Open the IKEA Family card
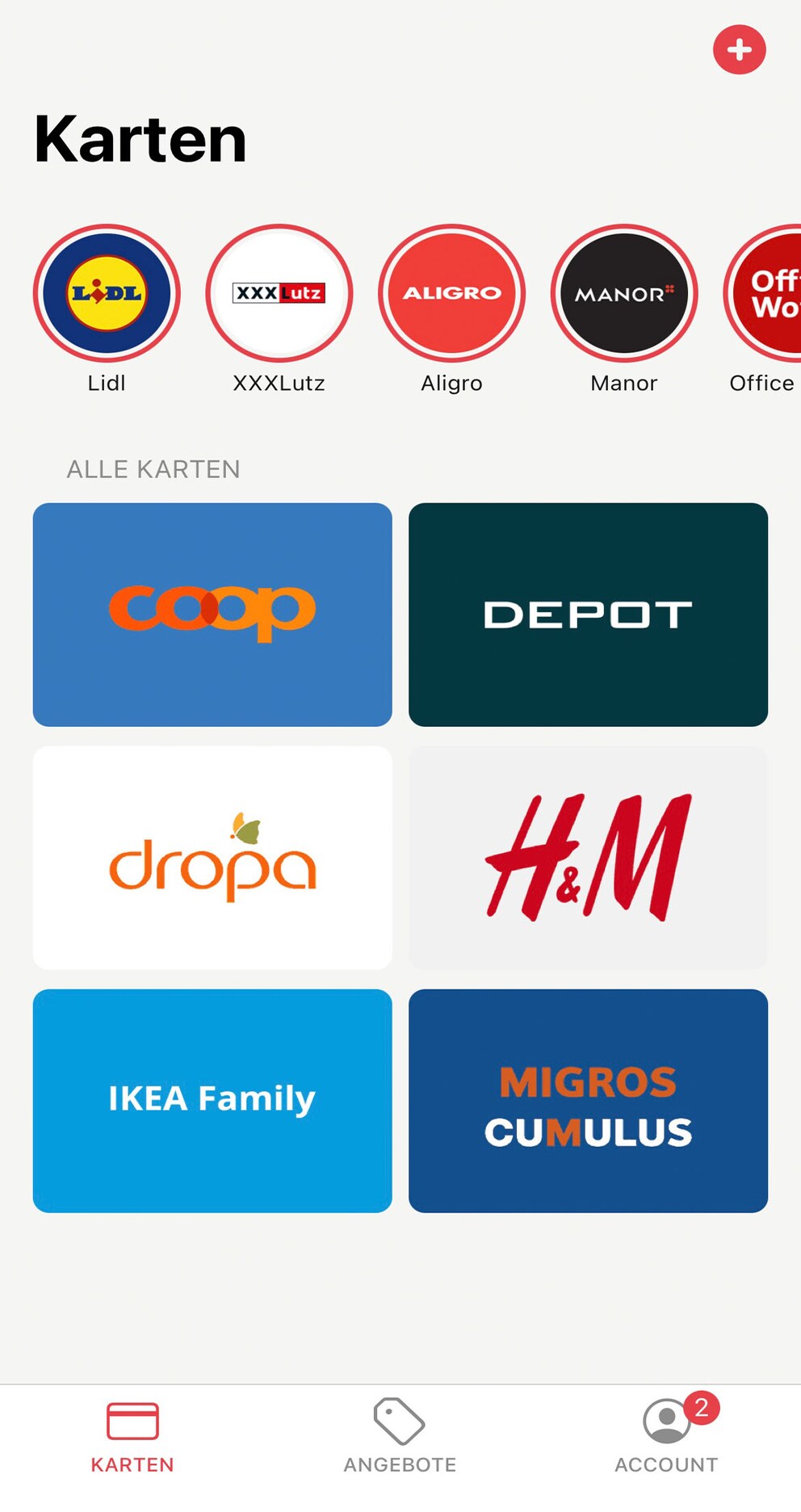 click(212, 1101)
